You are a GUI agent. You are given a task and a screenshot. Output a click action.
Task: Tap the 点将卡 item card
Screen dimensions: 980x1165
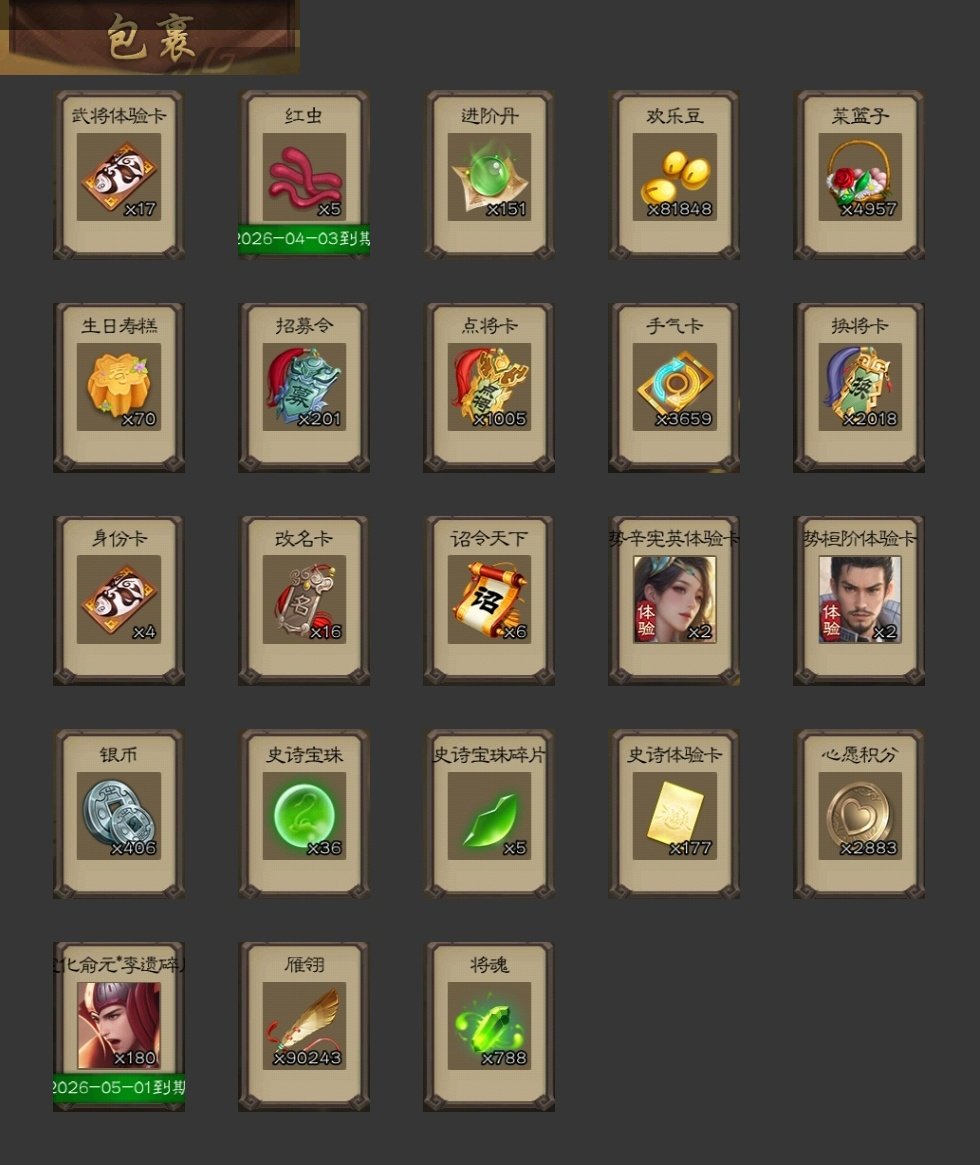[489, 387]
